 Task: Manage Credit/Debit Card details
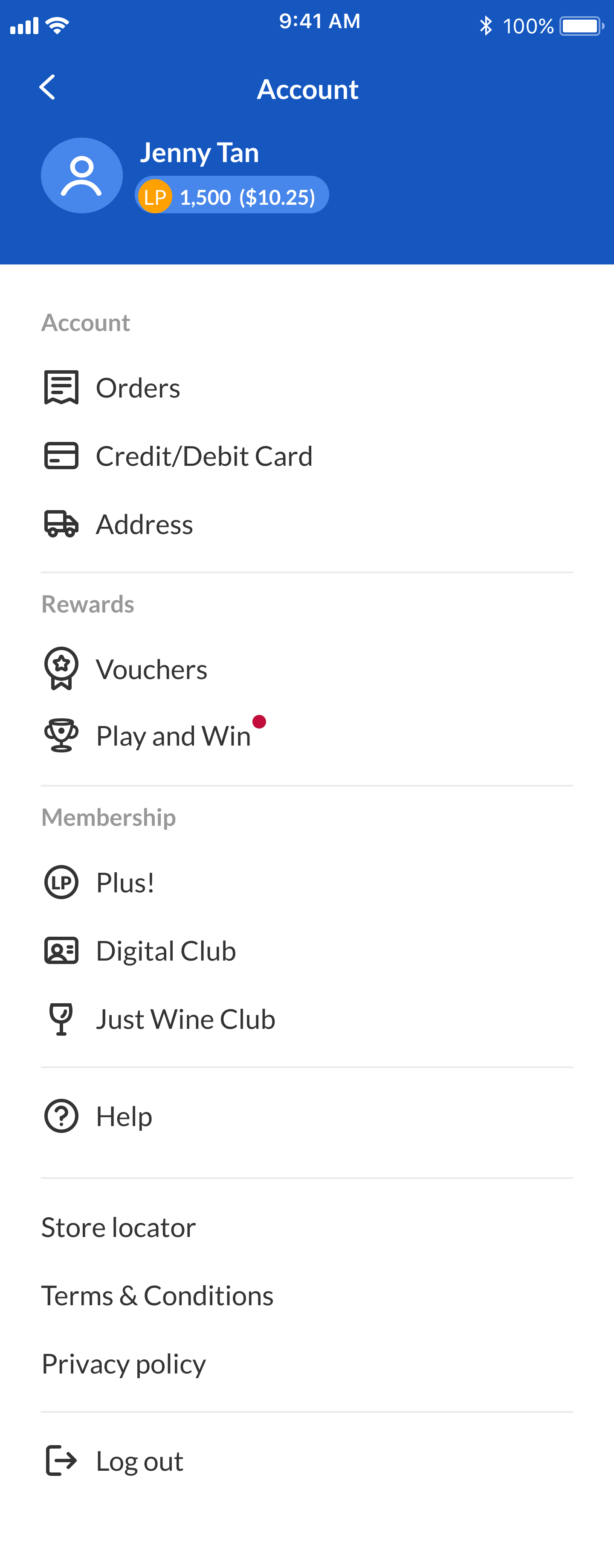(204, 456)
